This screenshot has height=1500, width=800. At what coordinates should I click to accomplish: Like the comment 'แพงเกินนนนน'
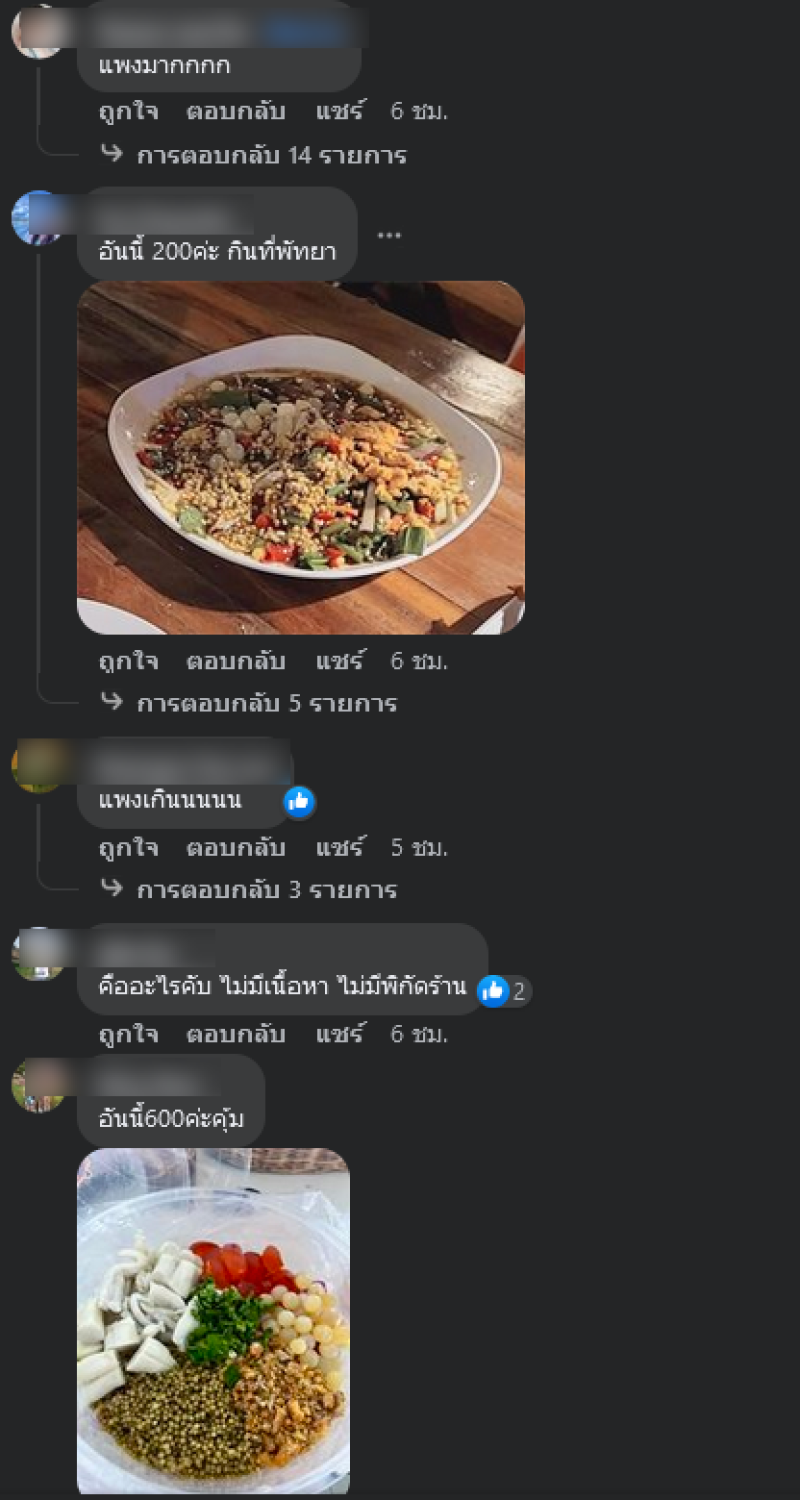128,848
